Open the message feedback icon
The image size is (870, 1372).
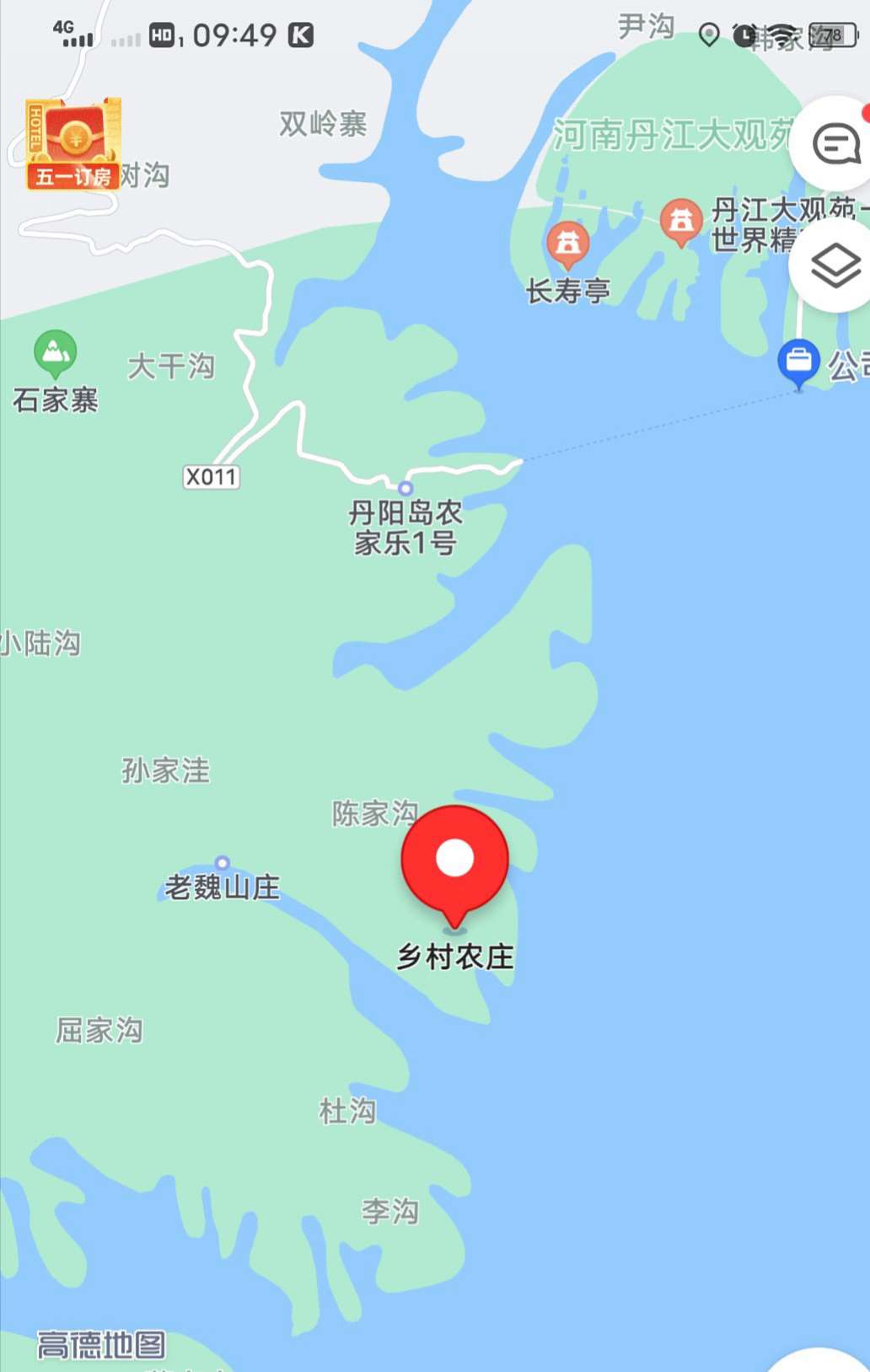click(835, 144)
